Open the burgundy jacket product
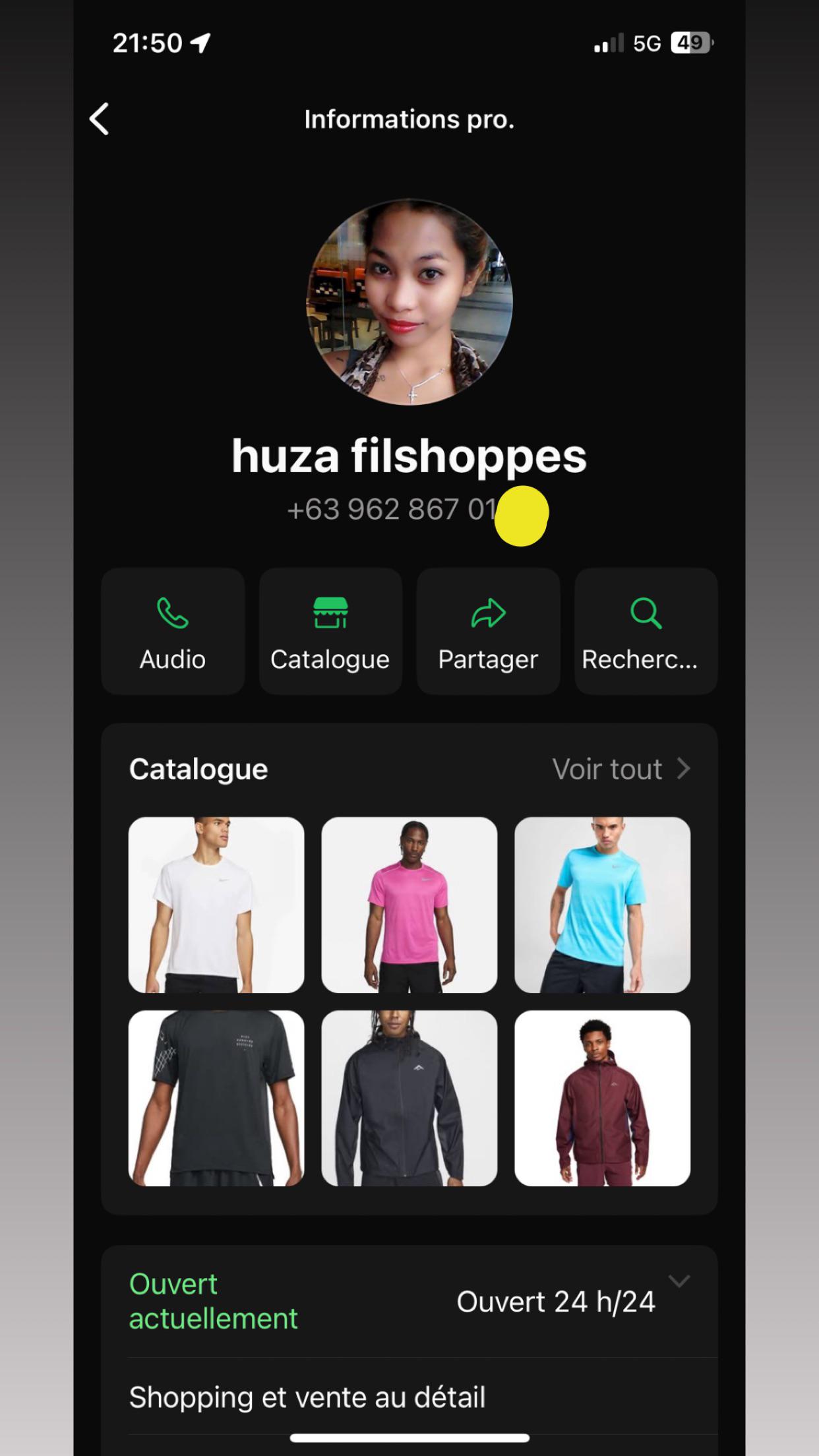Screen dimensions: 819x1456 [603, 1098]
